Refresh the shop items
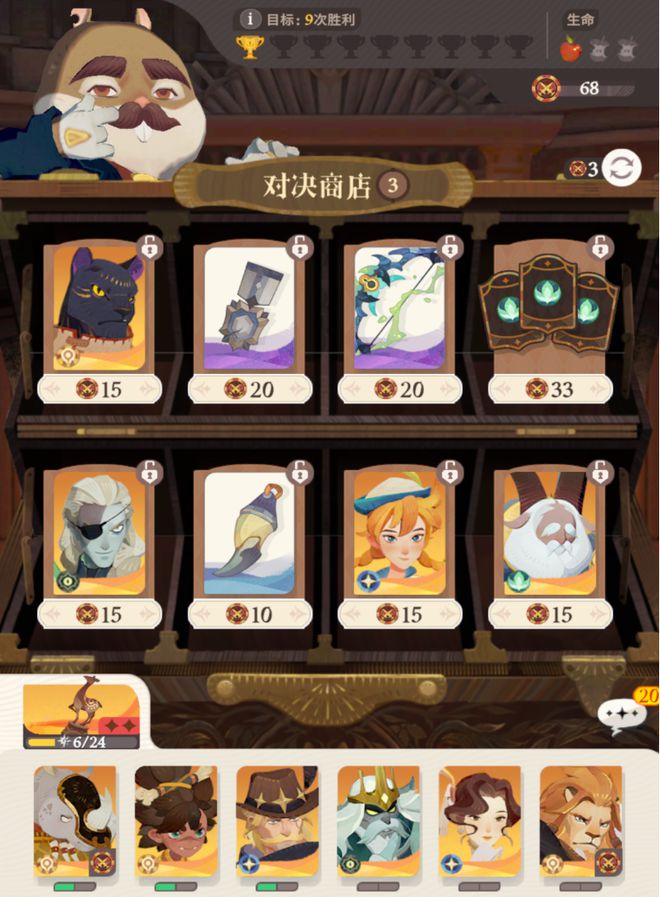 pos(622,168)
